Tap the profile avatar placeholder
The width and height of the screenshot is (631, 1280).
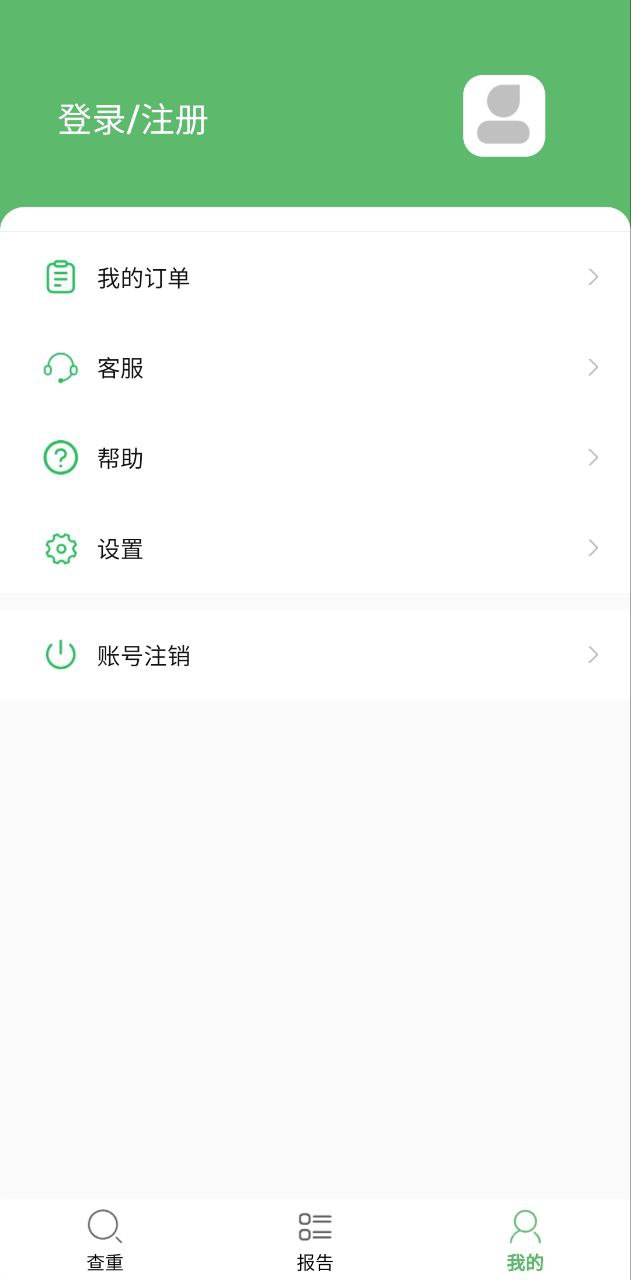coord(504,116)
